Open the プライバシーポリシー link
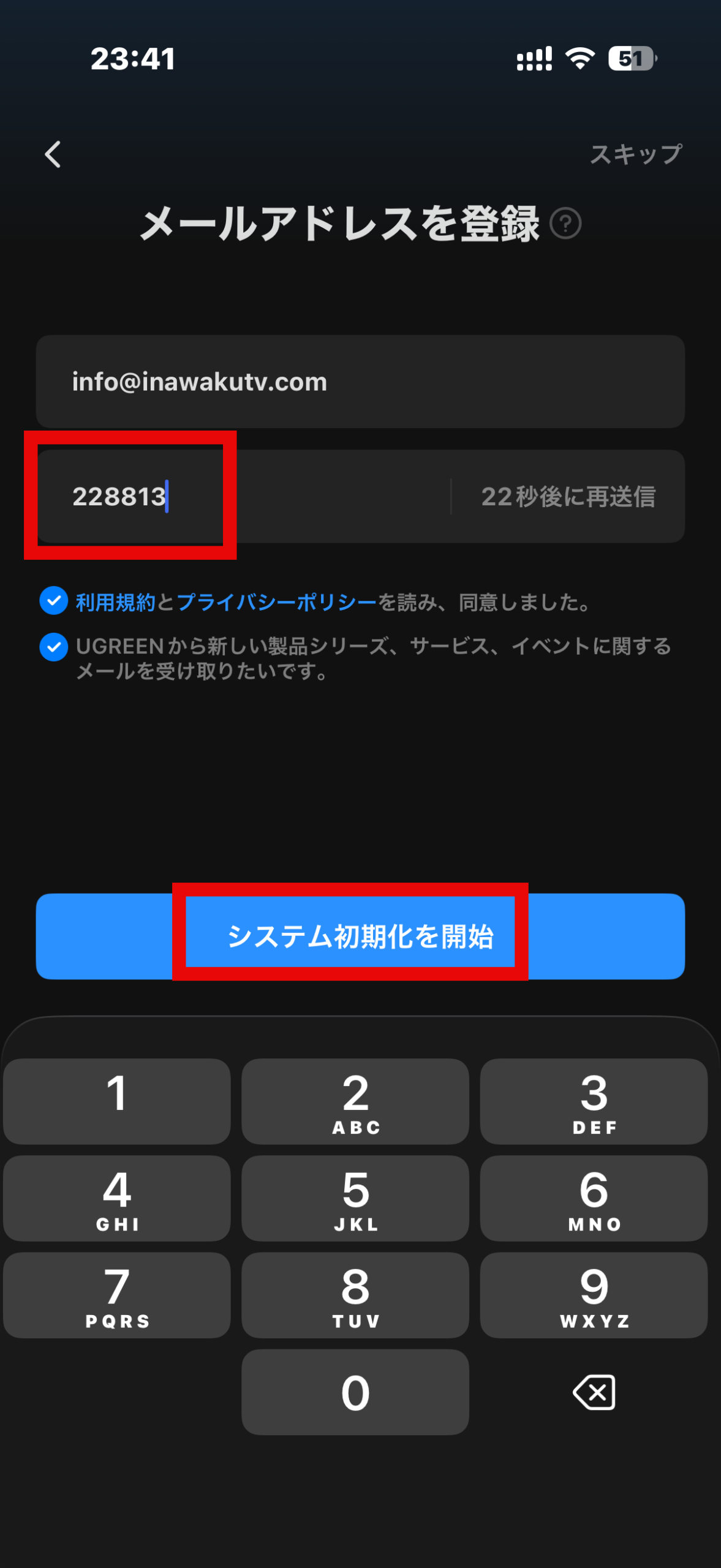The height and width of the screenshot is (1568, 721). coord(276,603)
